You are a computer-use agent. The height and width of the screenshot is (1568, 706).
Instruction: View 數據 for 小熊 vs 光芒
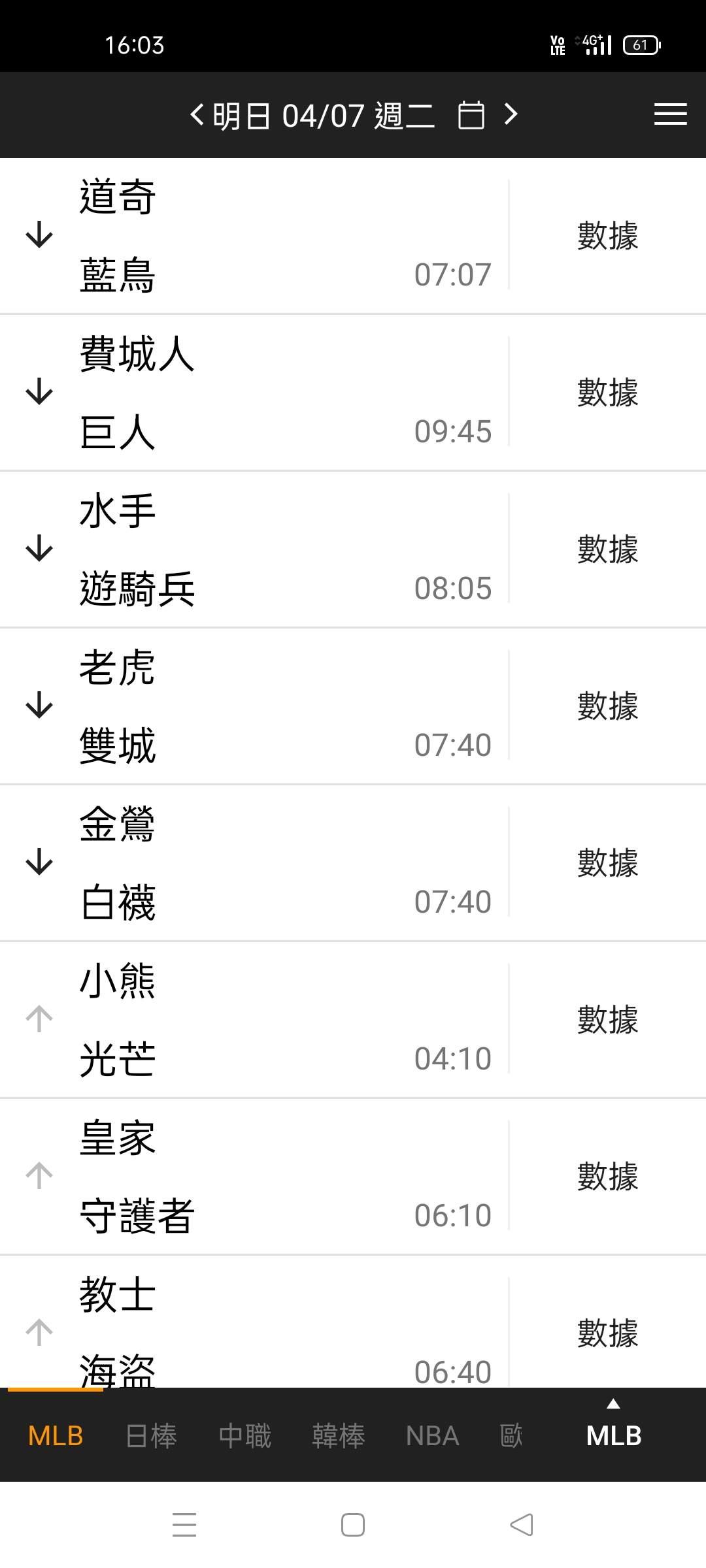(x=607, y=1019)
